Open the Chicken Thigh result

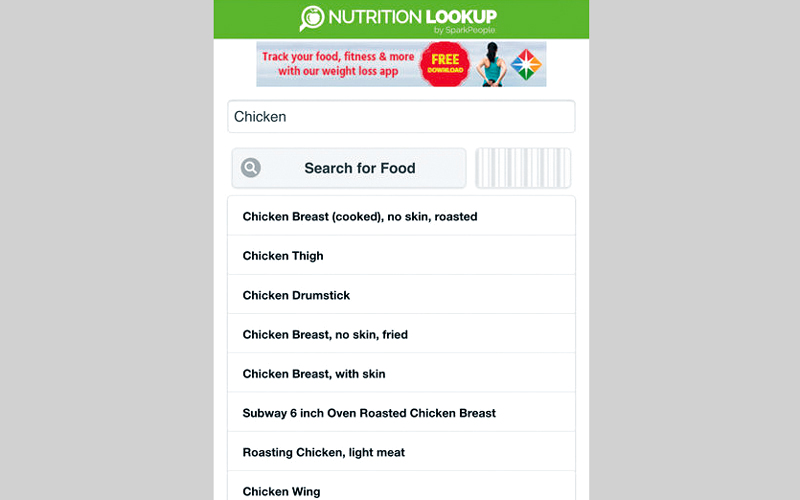[x=401, y=256]
